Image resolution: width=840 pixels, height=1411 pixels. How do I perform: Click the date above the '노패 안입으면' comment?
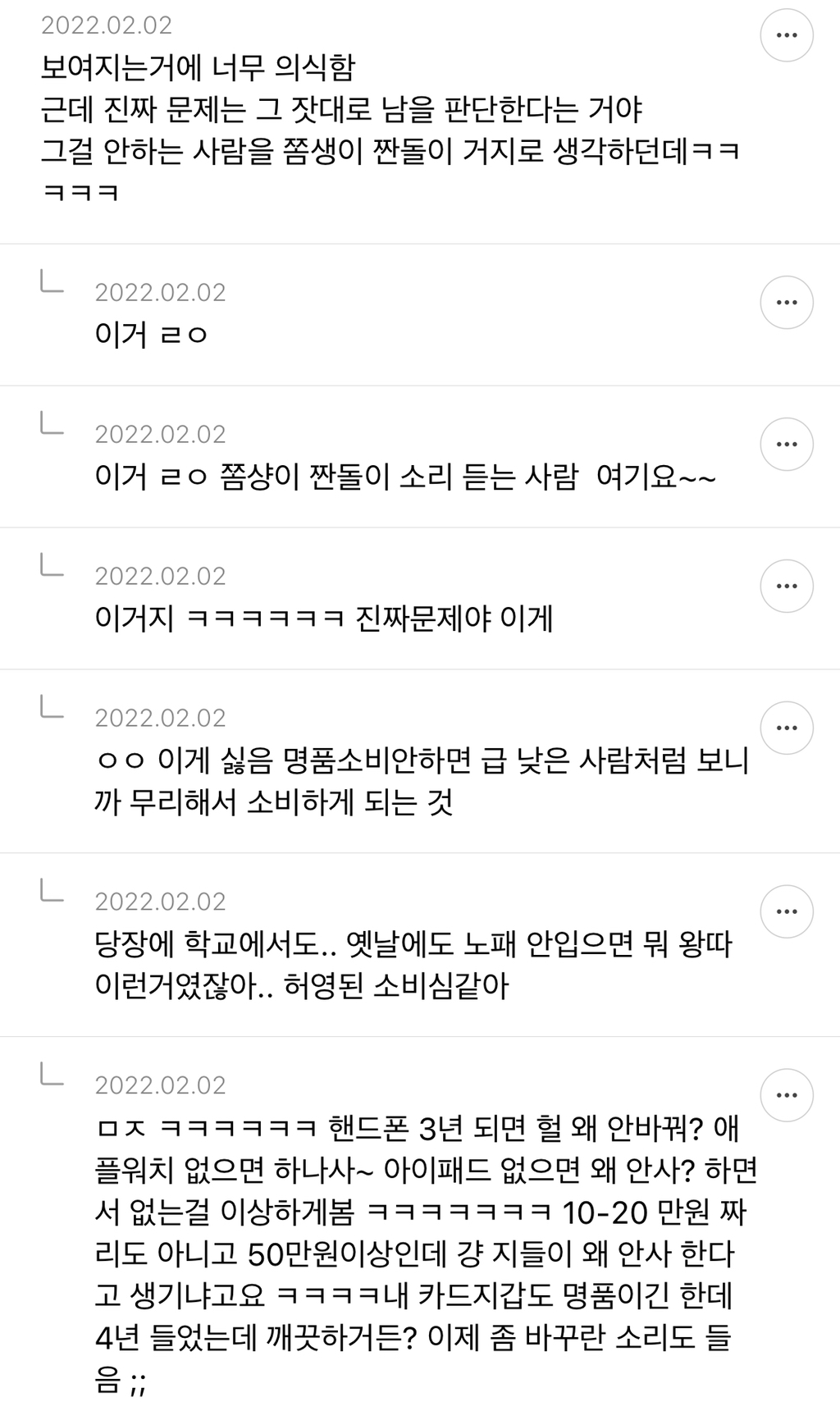click(x=161, y=900)
